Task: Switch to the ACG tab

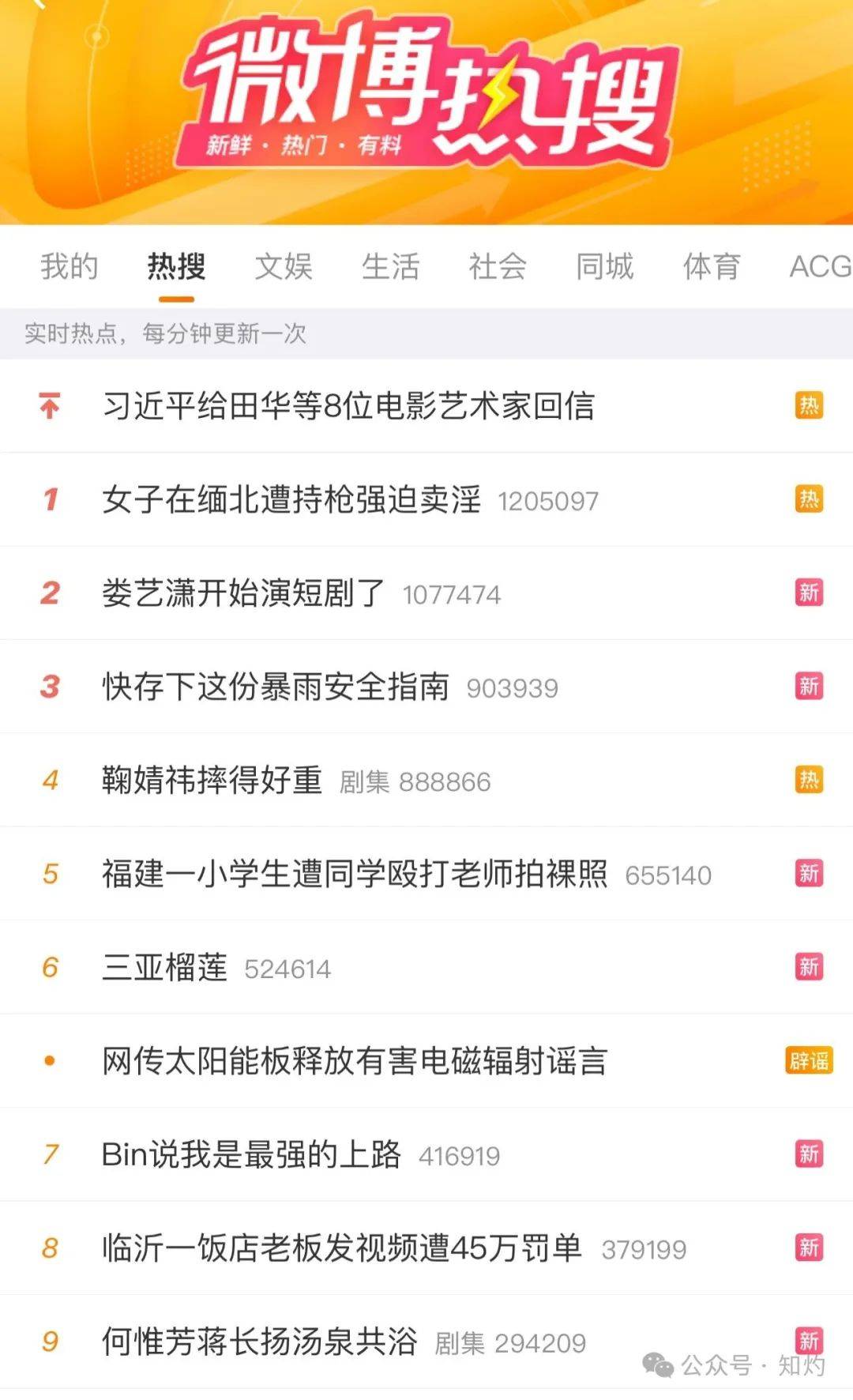Action: pyautogui.click(x=820, y=267)
